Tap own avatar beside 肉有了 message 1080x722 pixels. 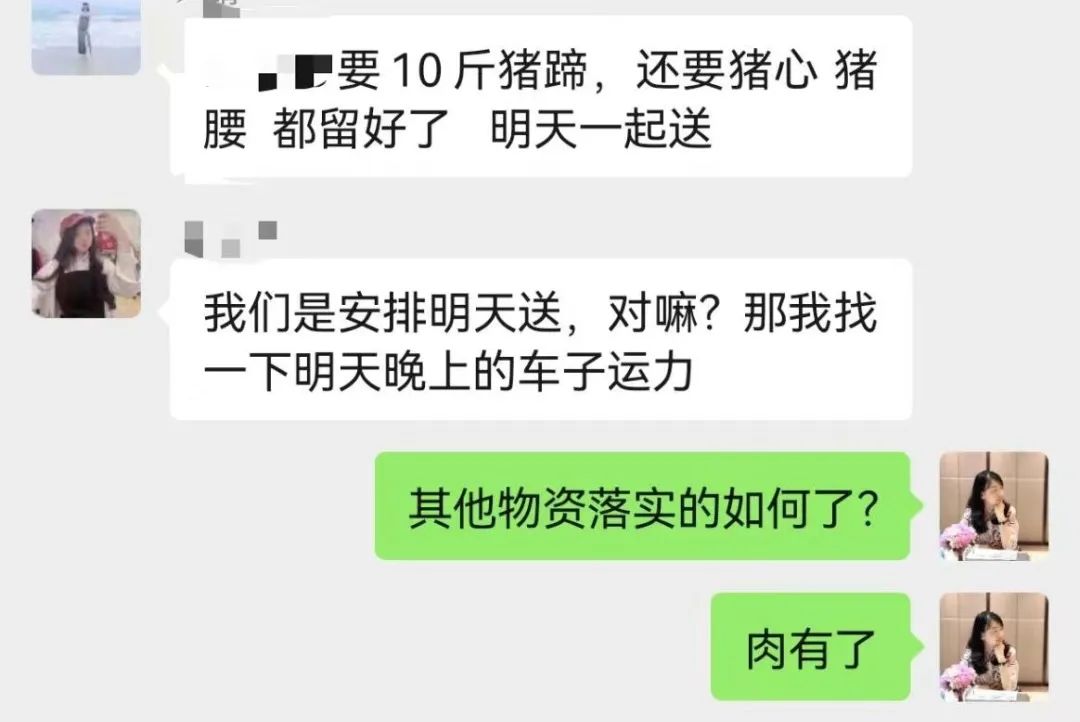tap(993, 646)
